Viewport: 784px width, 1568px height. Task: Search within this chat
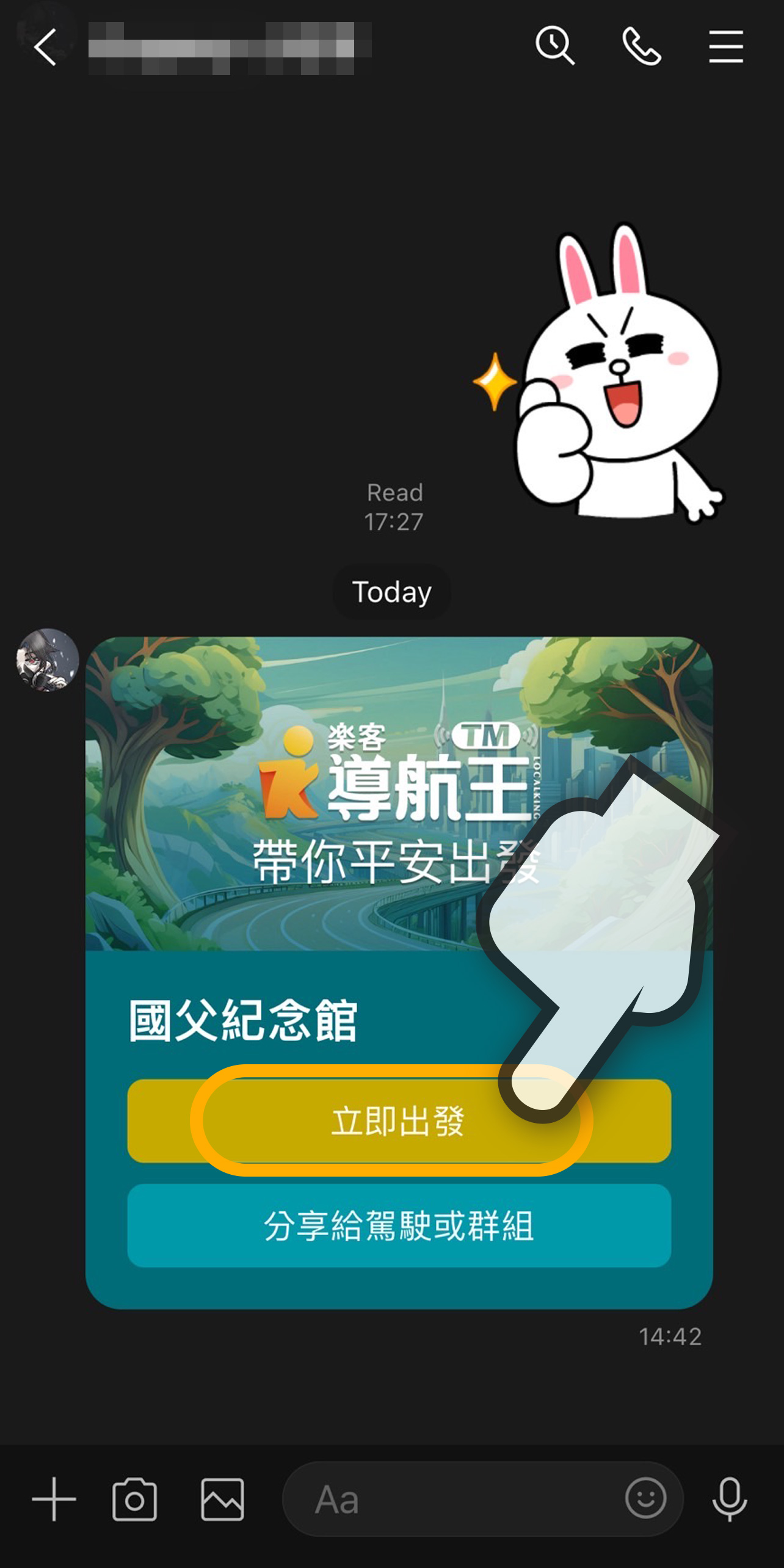pos(554,46)
